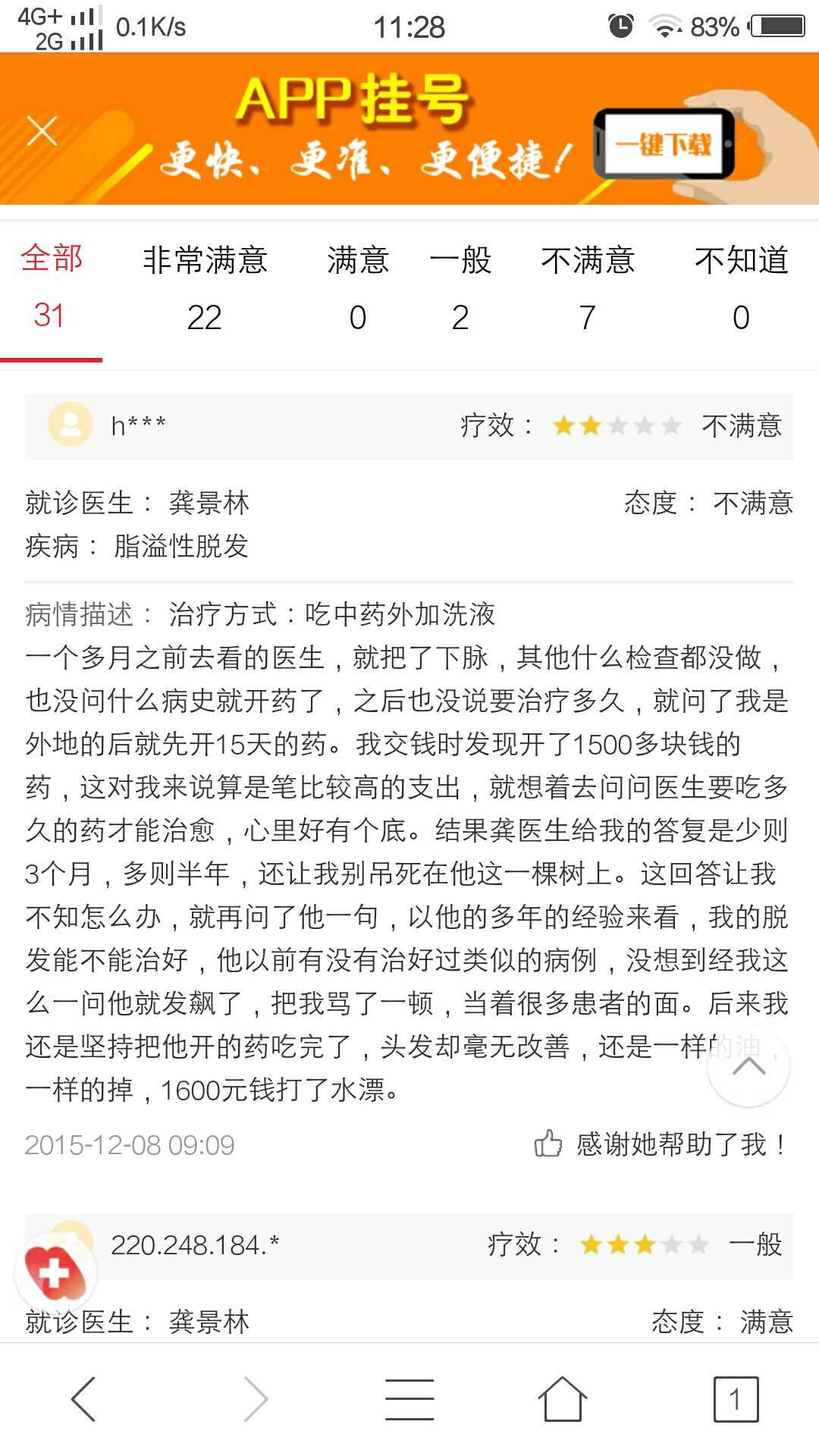Open the browser tabs switcher

[735, 1399]
